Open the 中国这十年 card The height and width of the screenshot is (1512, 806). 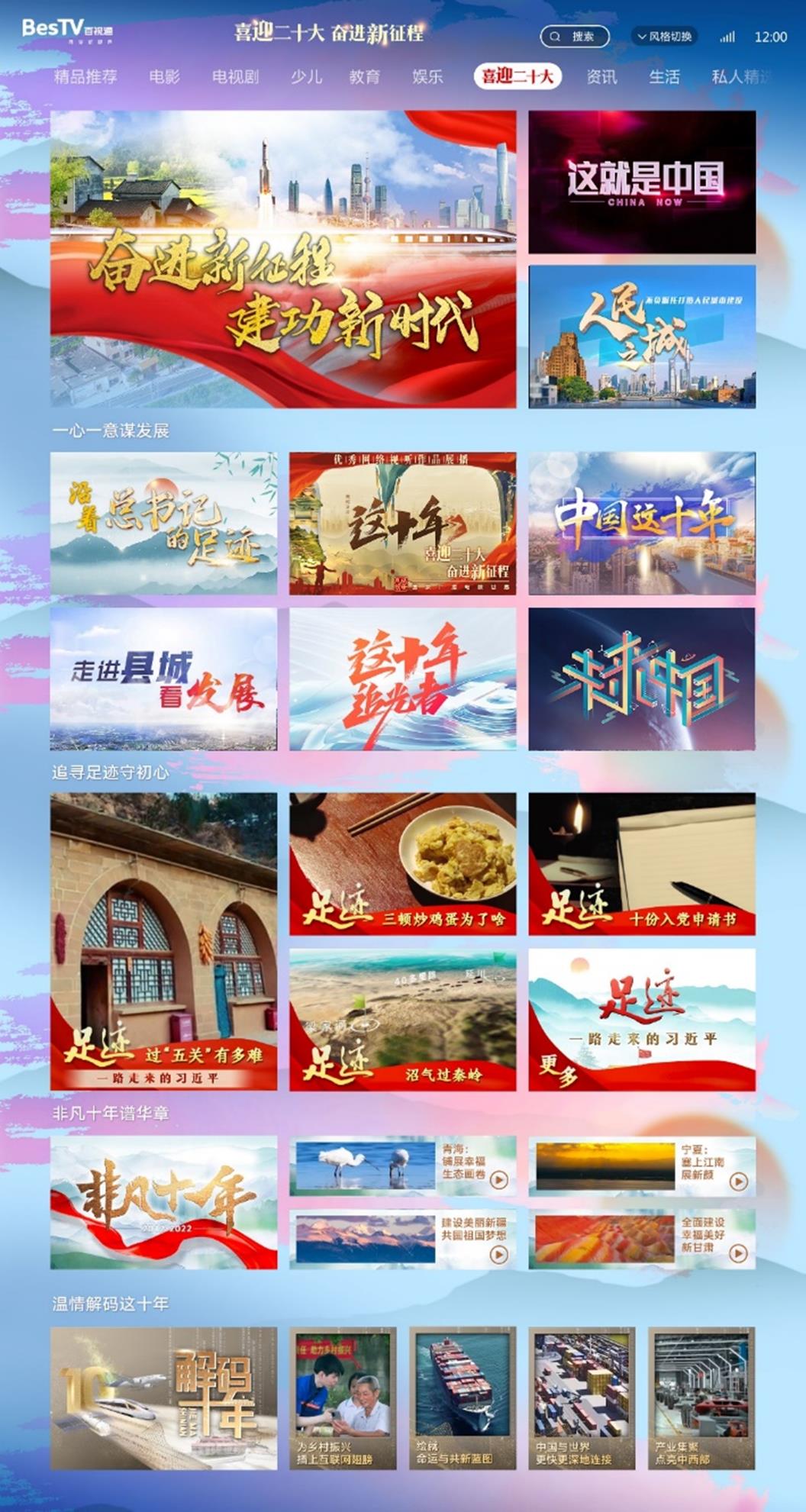click(x=642, y=523)
